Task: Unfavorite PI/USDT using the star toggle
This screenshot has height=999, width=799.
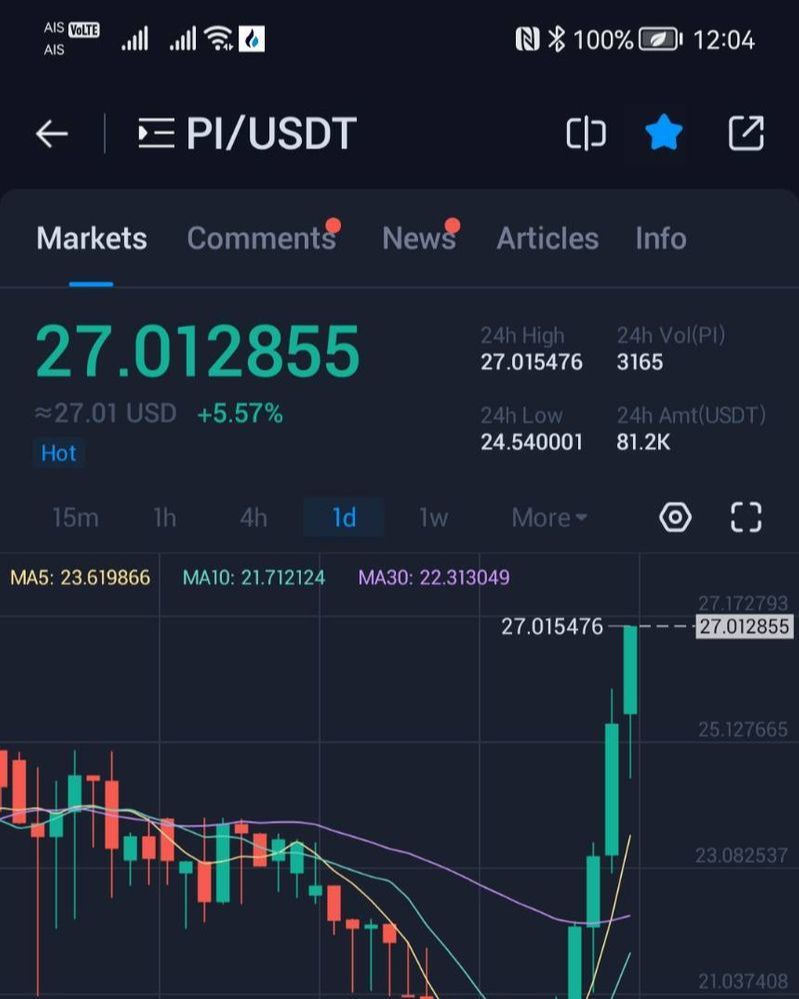Action: pos(663,132)
